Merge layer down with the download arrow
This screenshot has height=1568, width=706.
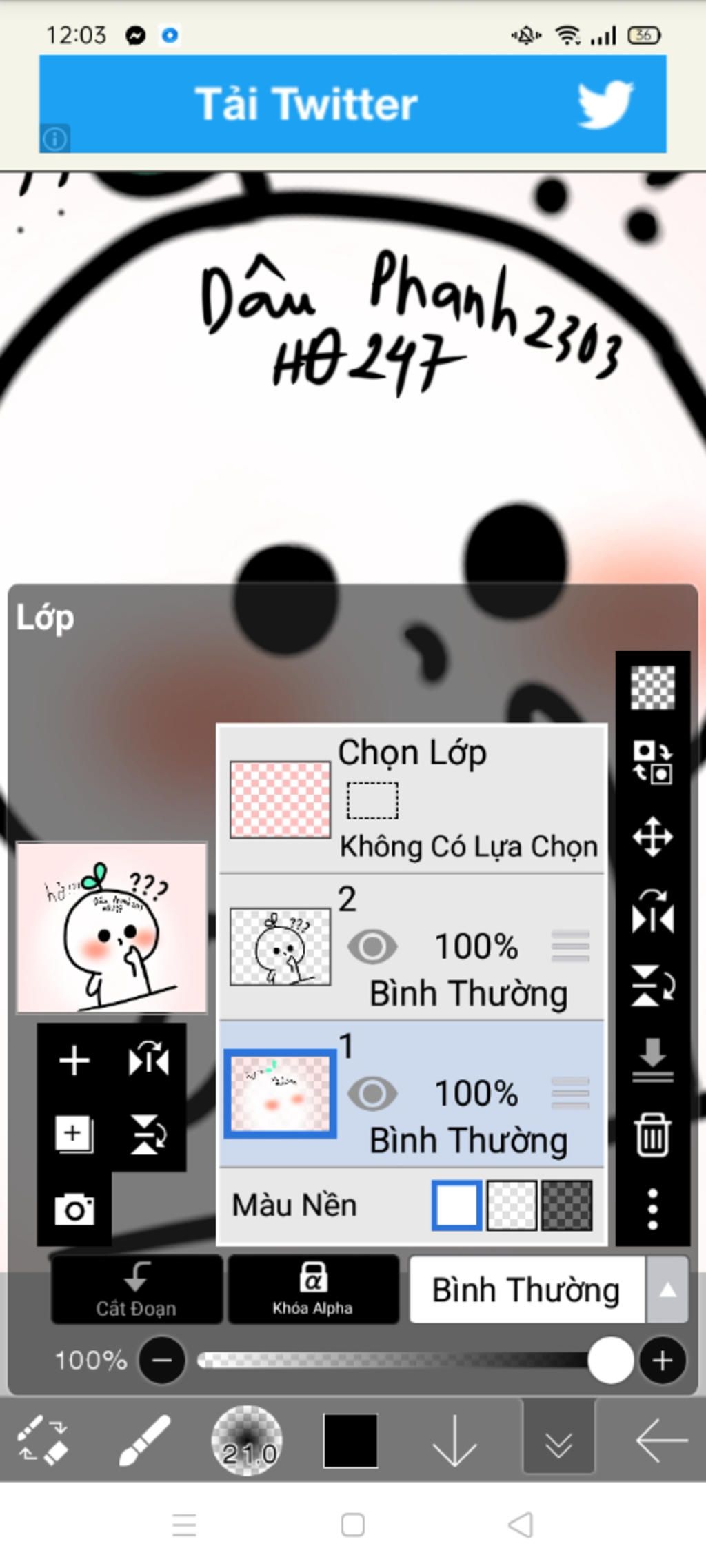coord(652,1059)
